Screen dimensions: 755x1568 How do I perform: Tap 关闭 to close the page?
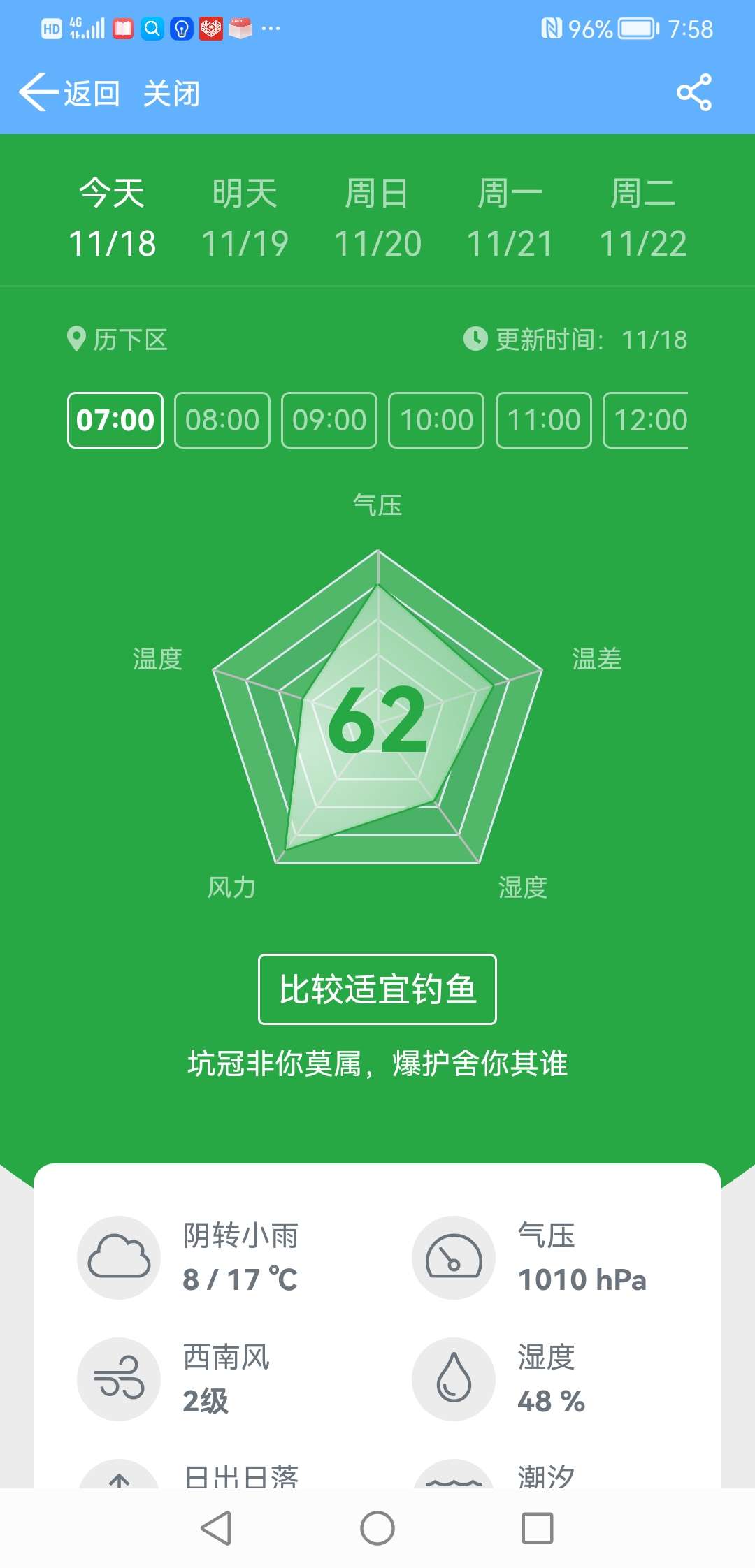(x=171, y=94)
